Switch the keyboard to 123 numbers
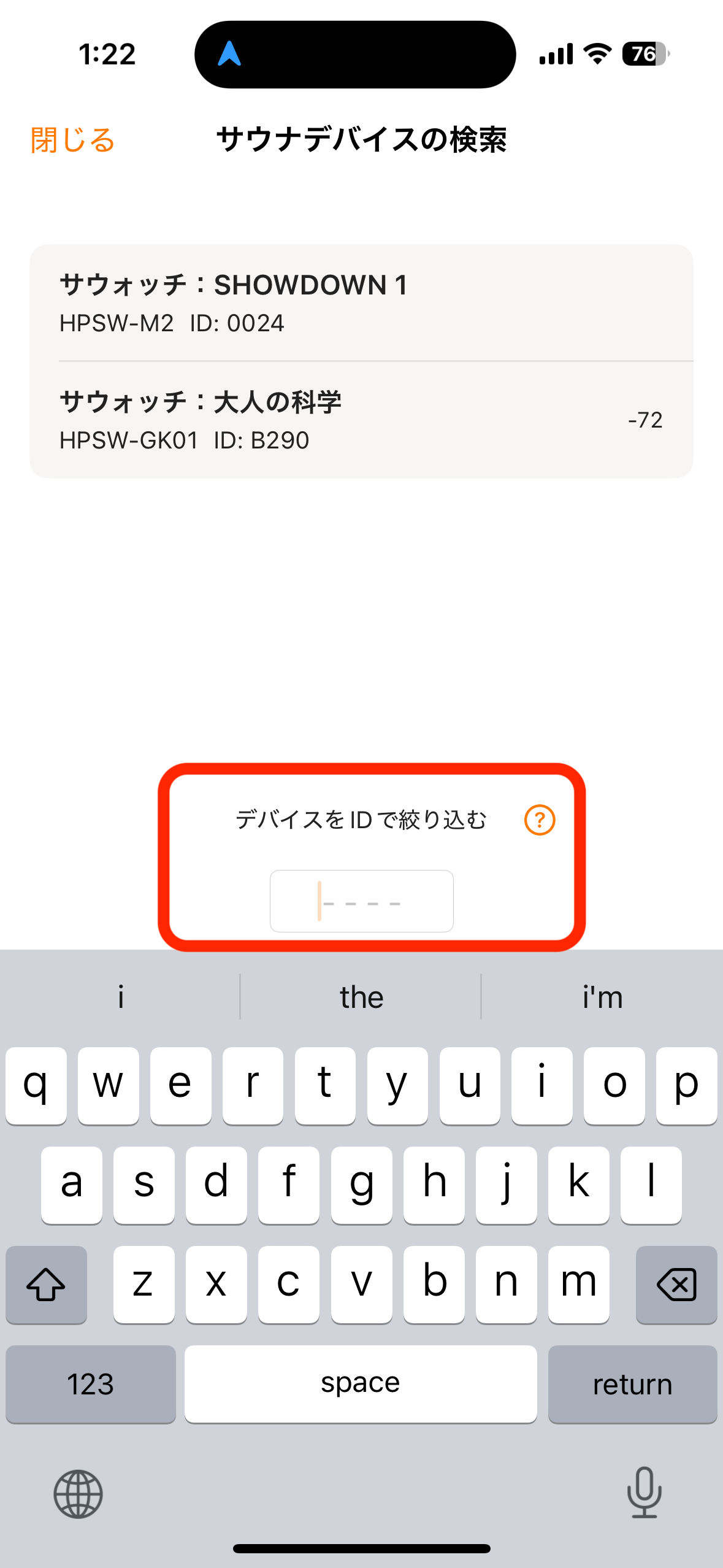The width and height of the screenshot is (723, 1568). pos(91,1384)
